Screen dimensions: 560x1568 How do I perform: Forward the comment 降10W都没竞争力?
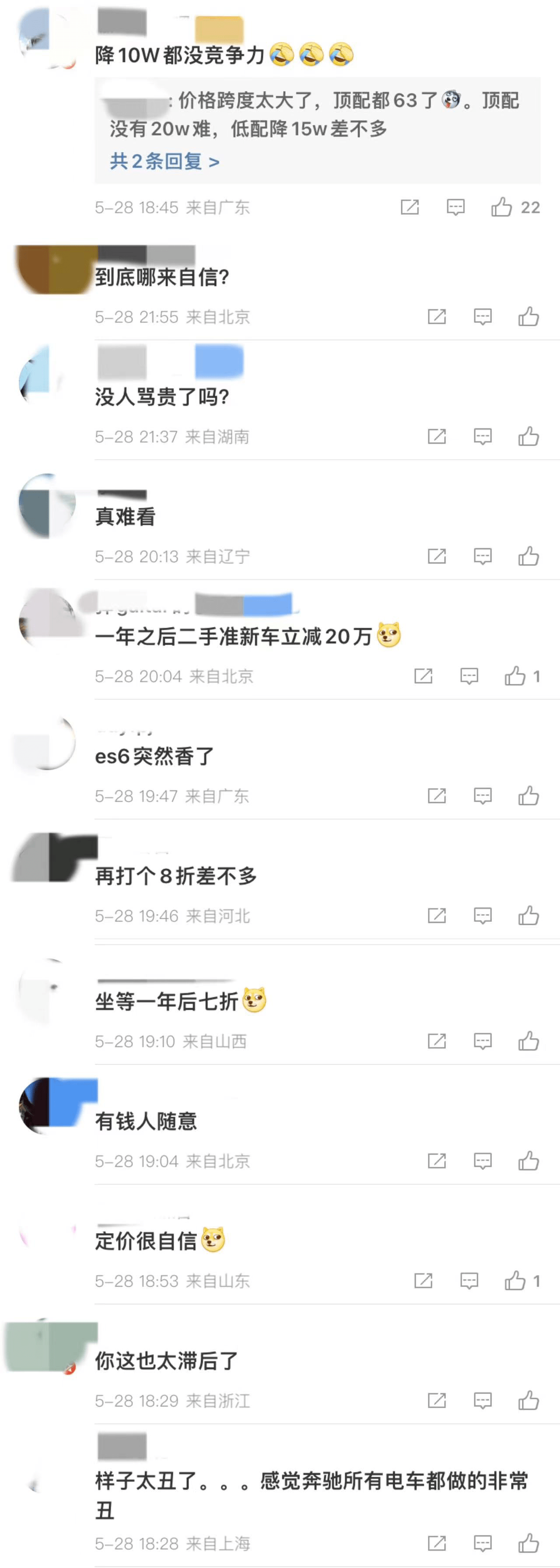[x=410, y=208]
